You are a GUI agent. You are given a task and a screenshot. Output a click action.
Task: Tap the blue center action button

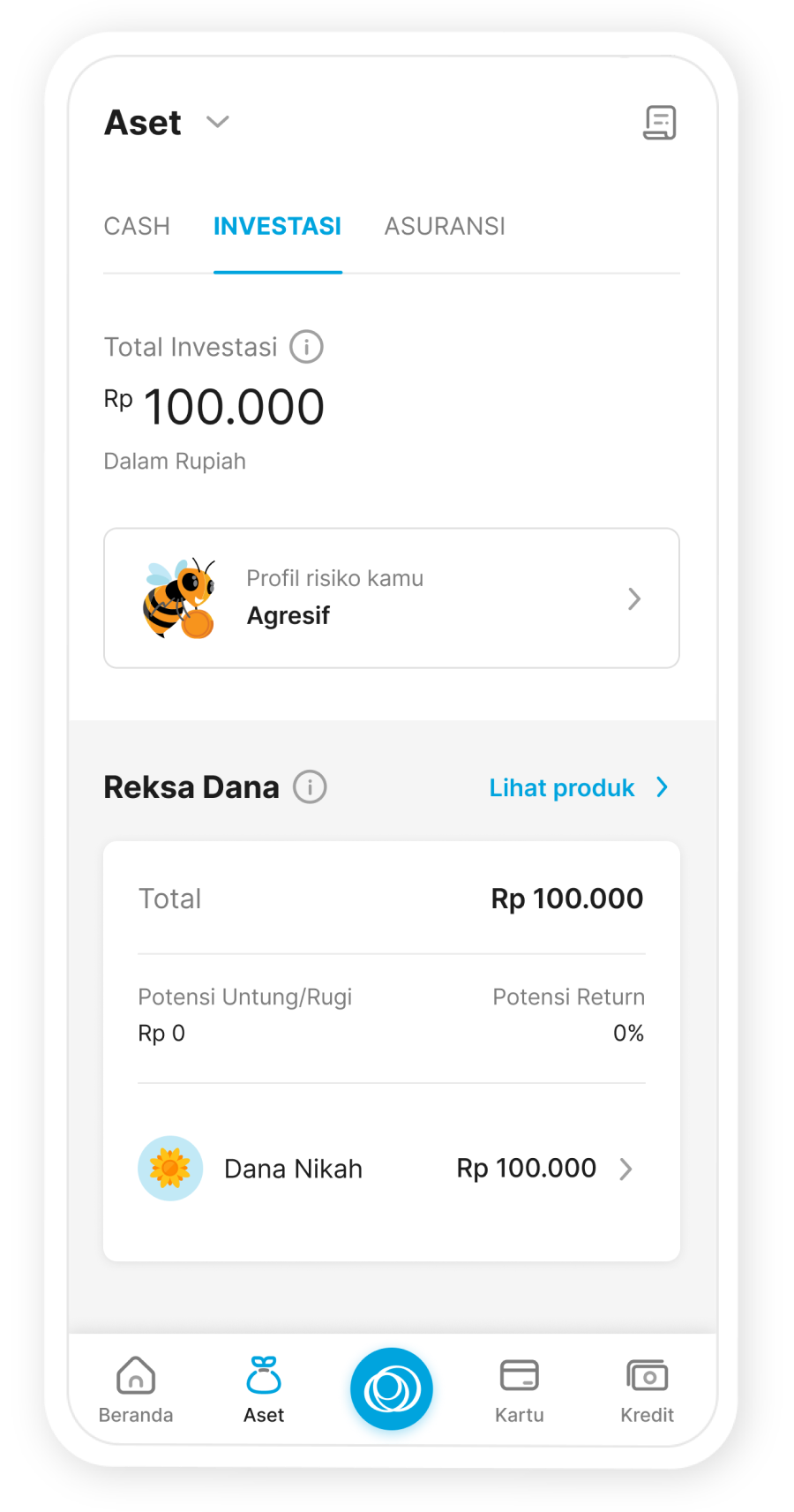coord(392,1388)
